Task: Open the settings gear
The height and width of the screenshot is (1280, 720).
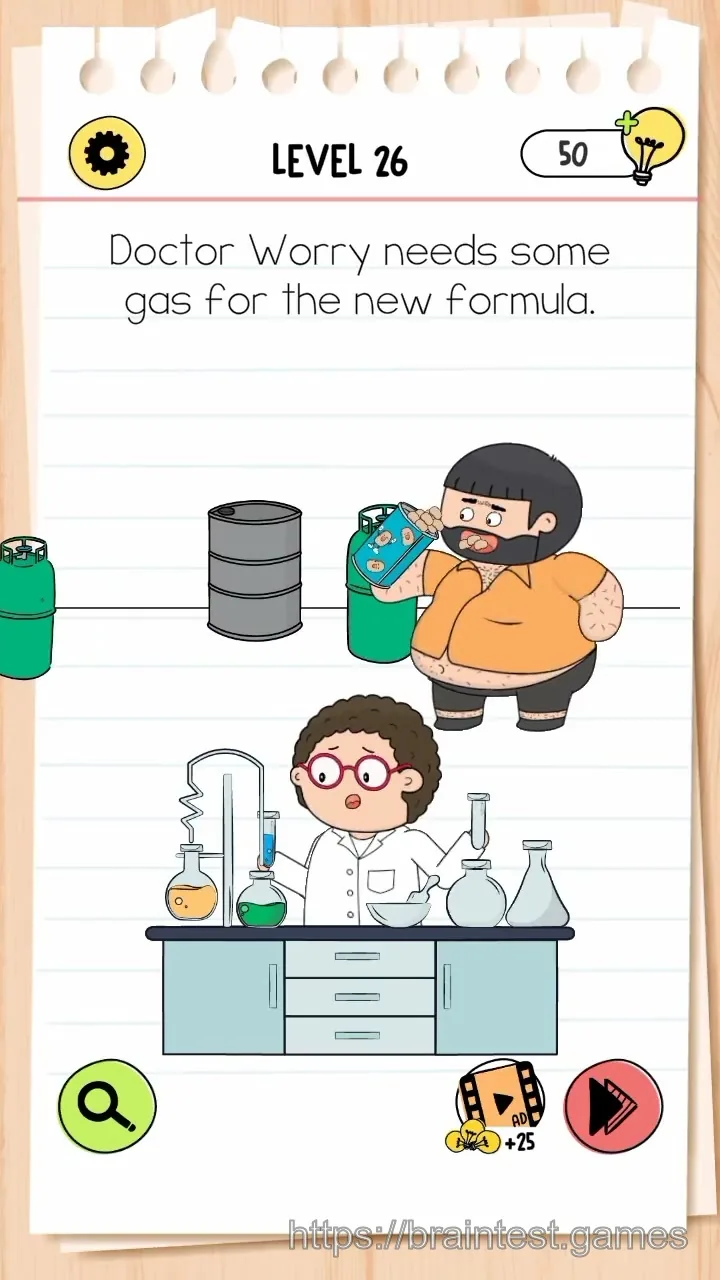Action: pyautogui.click(x=107, y=153)
